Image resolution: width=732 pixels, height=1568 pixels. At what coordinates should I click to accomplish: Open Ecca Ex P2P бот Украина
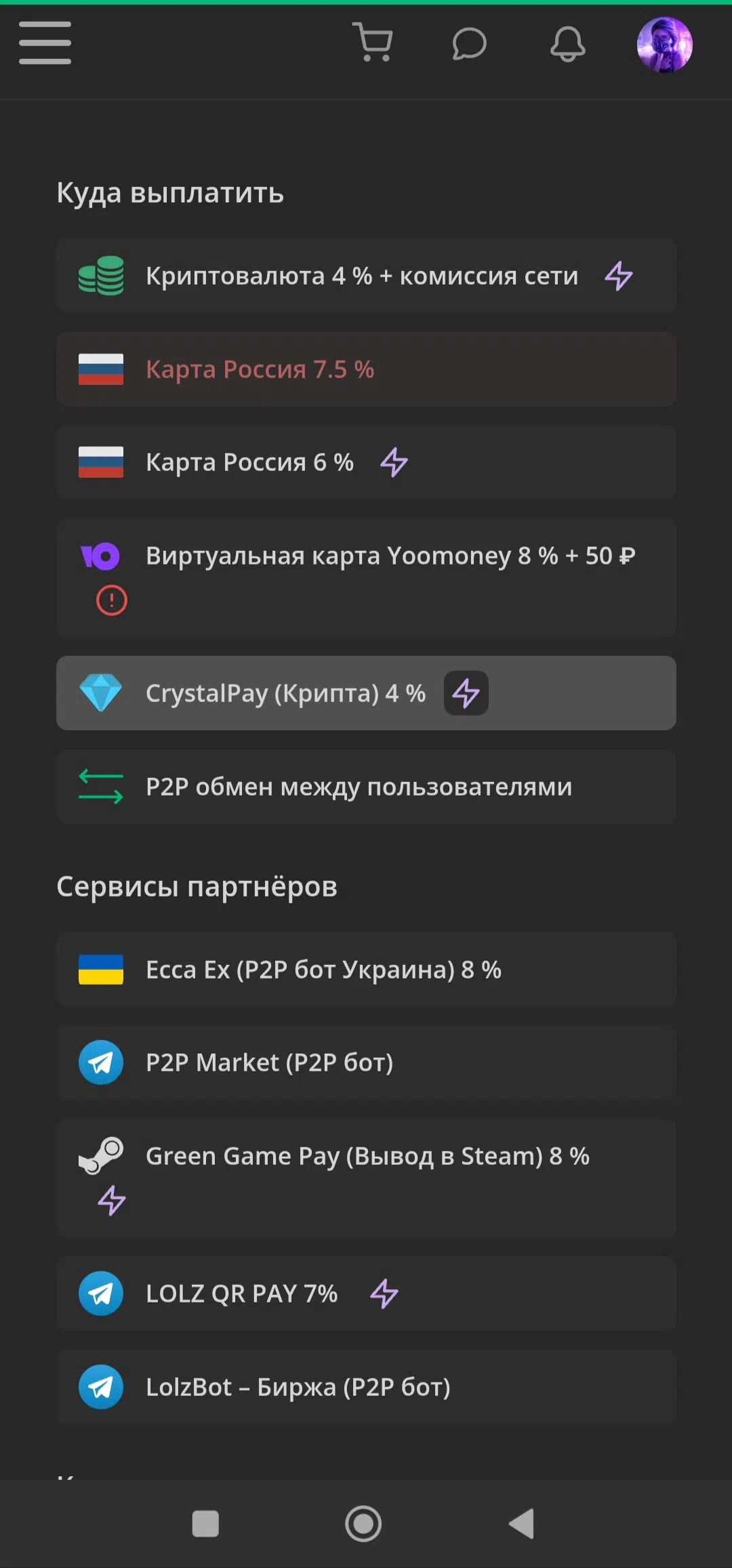(366, 970)
